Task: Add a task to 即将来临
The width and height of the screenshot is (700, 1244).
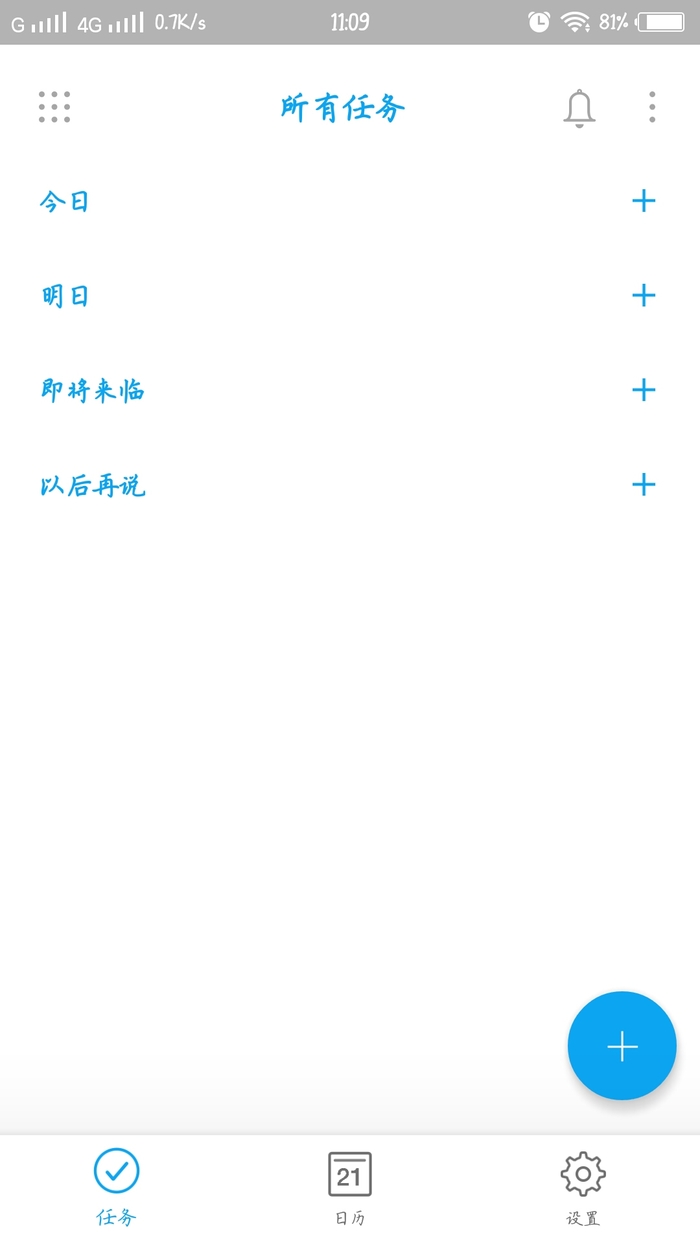Action: pos(643,390)
